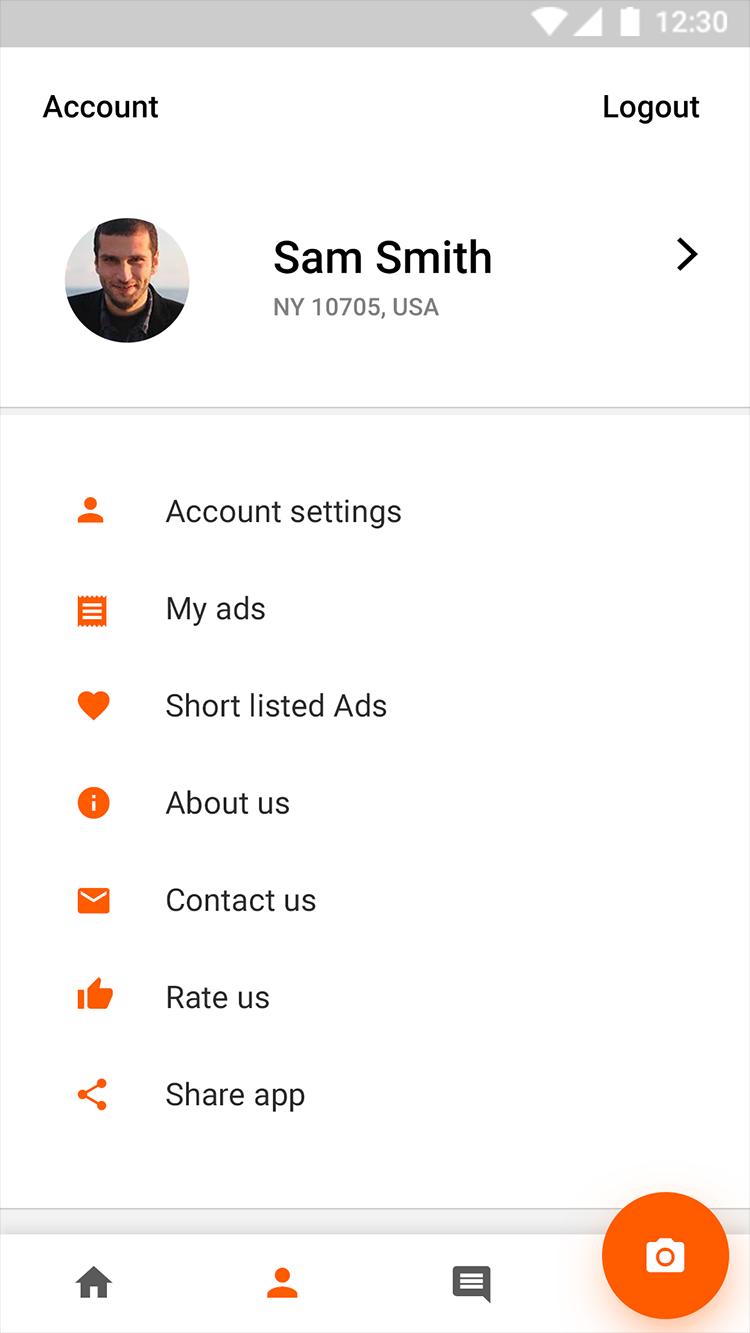Open Sam Smith's profile chevron
Image resolution: width=750 pixels, height=1333 pixels.
[x=686, y=255]
